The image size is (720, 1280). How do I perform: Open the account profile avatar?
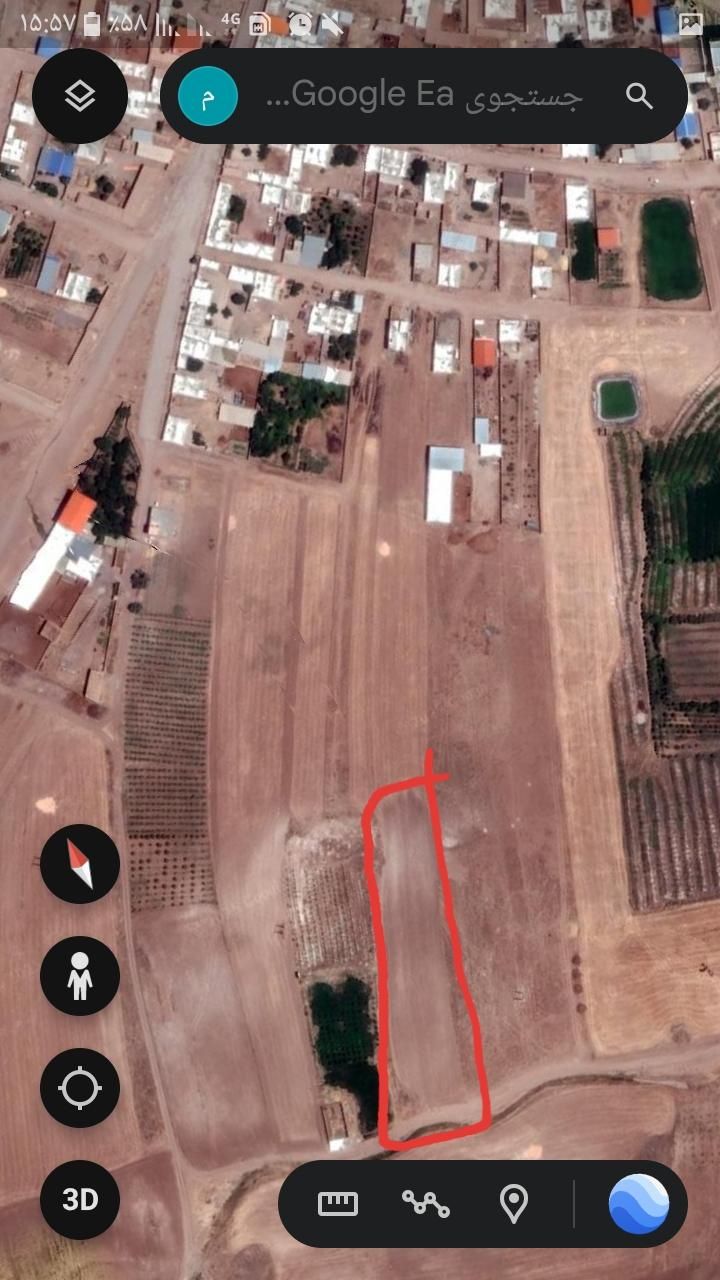click(208, 97)
